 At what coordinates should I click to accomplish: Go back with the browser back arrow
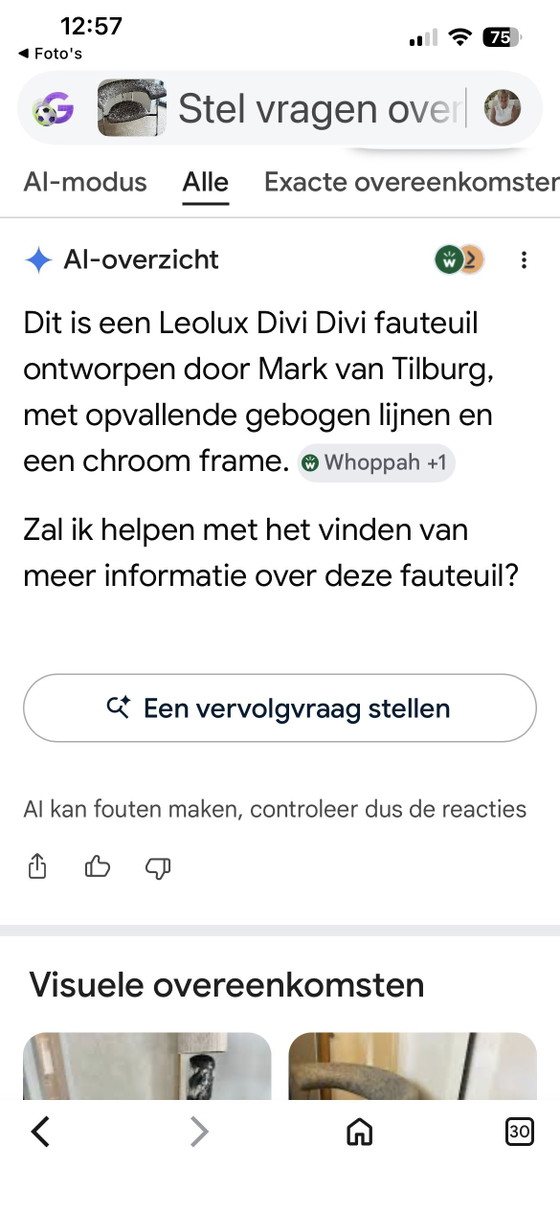coord(40,1131)
